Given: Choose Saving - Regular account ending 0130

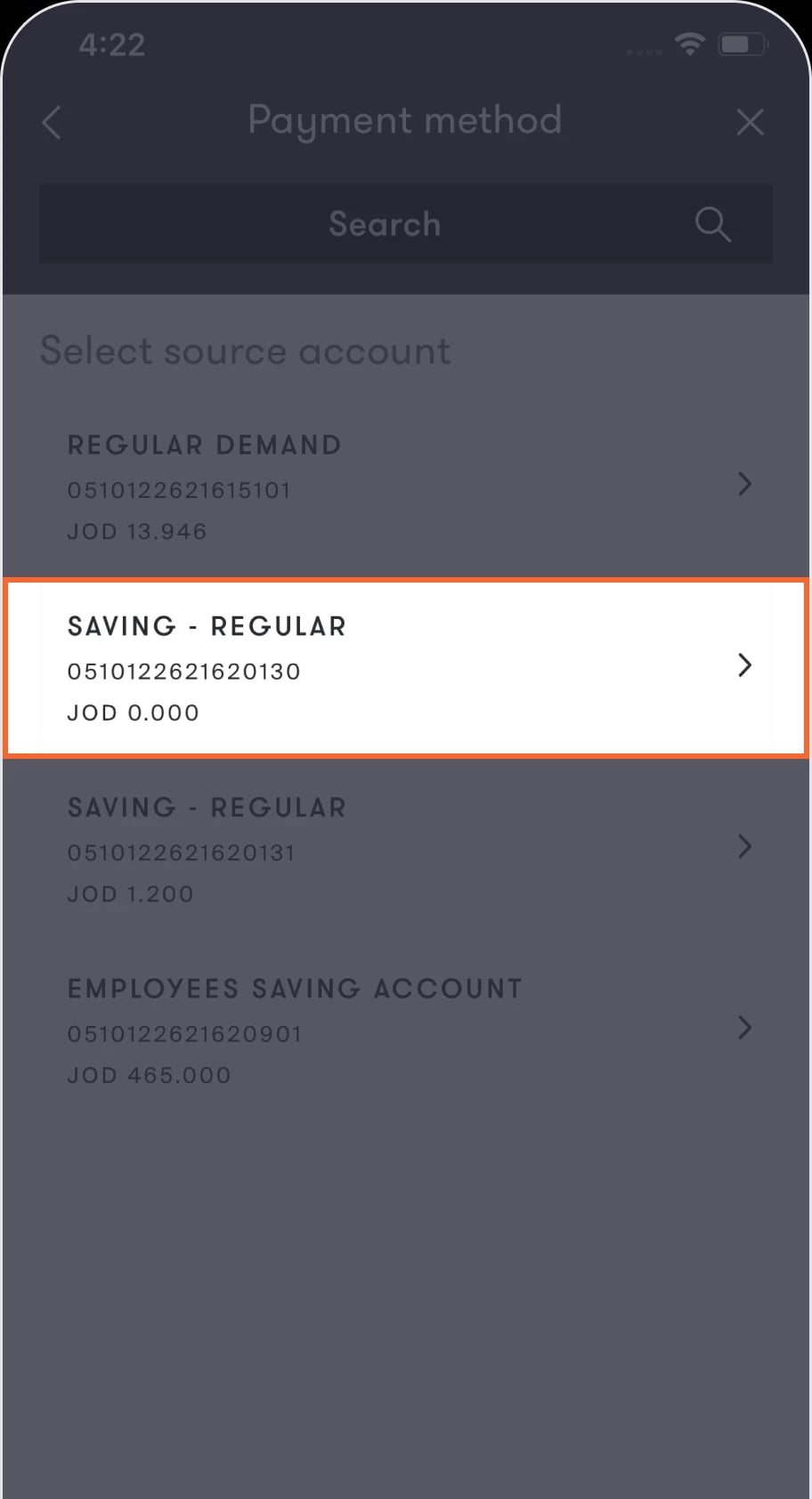Looking at the screenshot, I should tap(406, 668).
